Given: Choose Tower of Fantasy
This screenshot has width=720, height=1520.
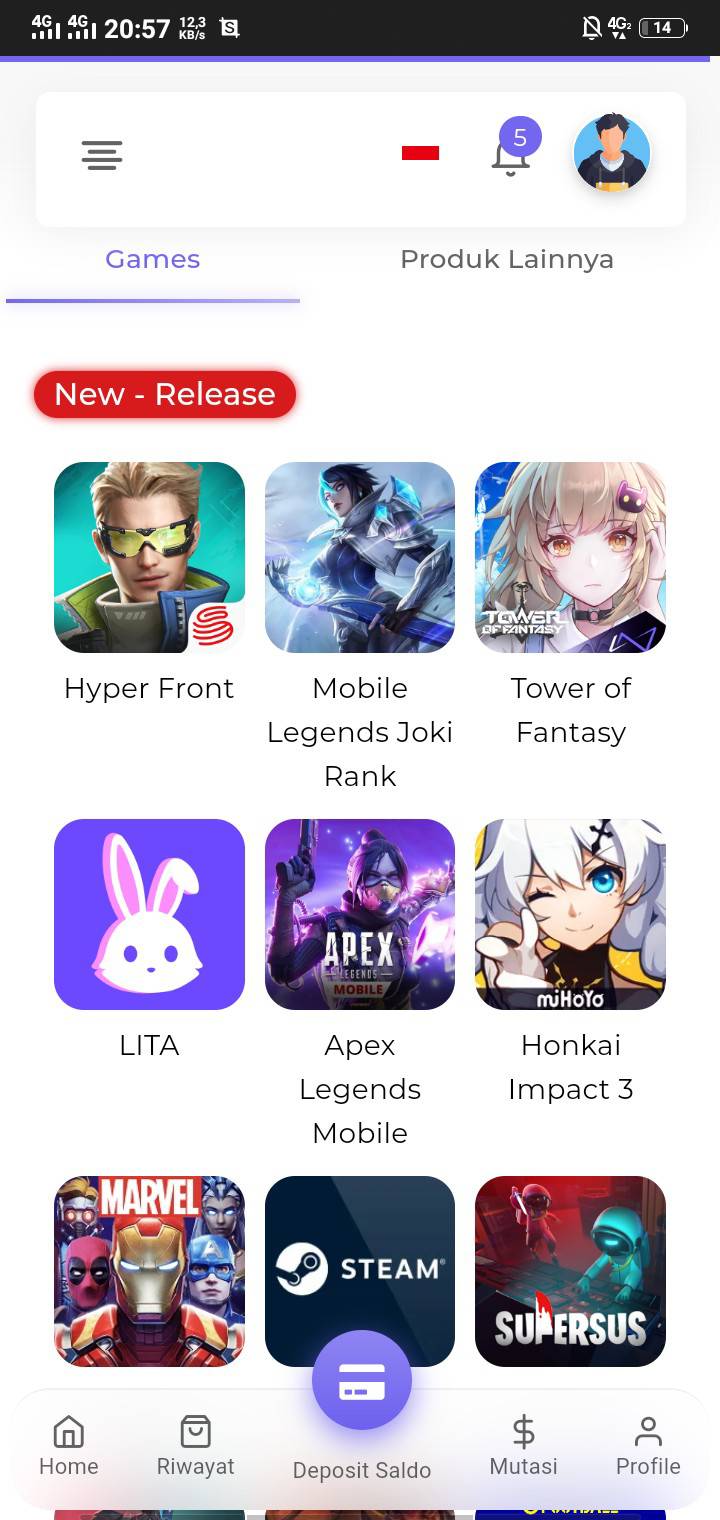Looking at the screenshot, I should pos(570,557).
